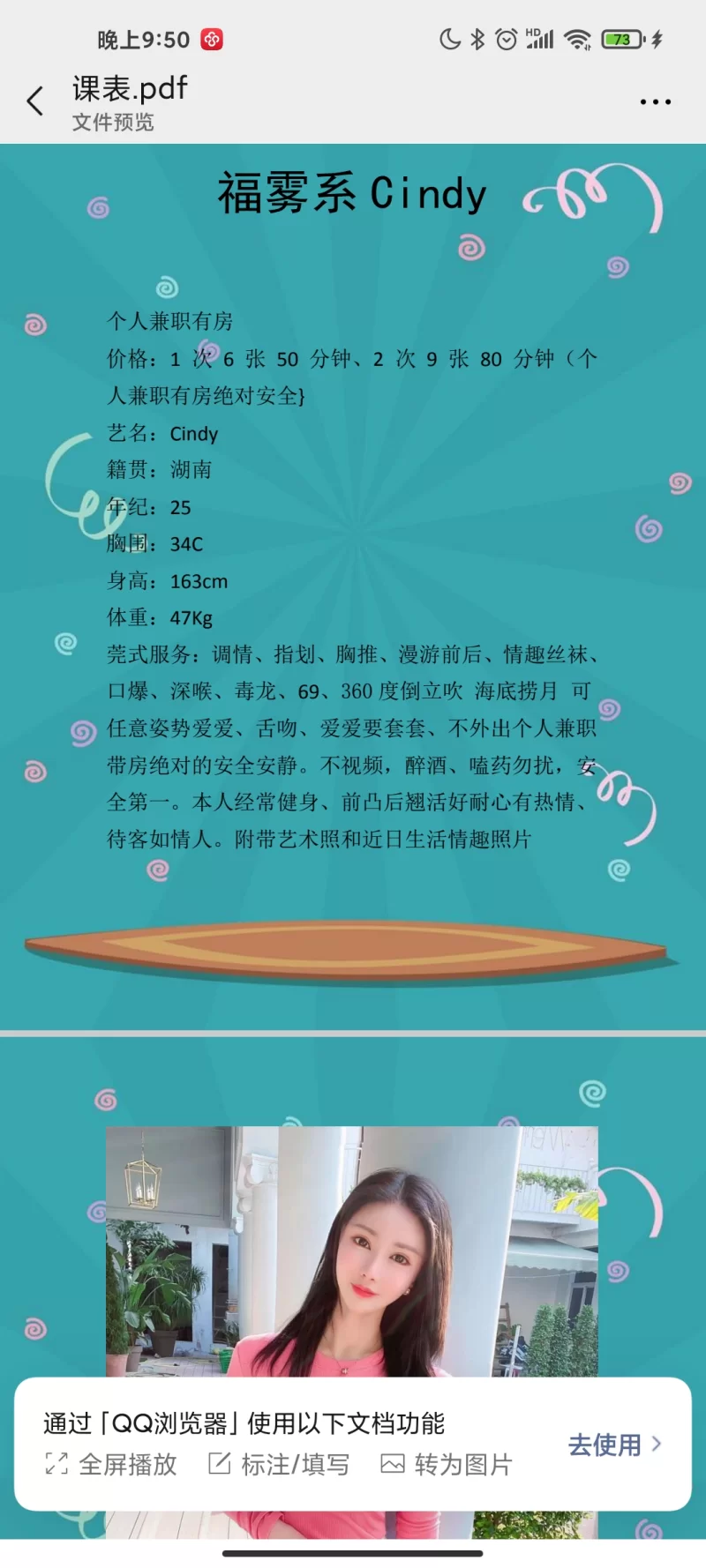Tap 去使用 to open in QQ Browser
706x1568 pixels.
[614, 1445]
